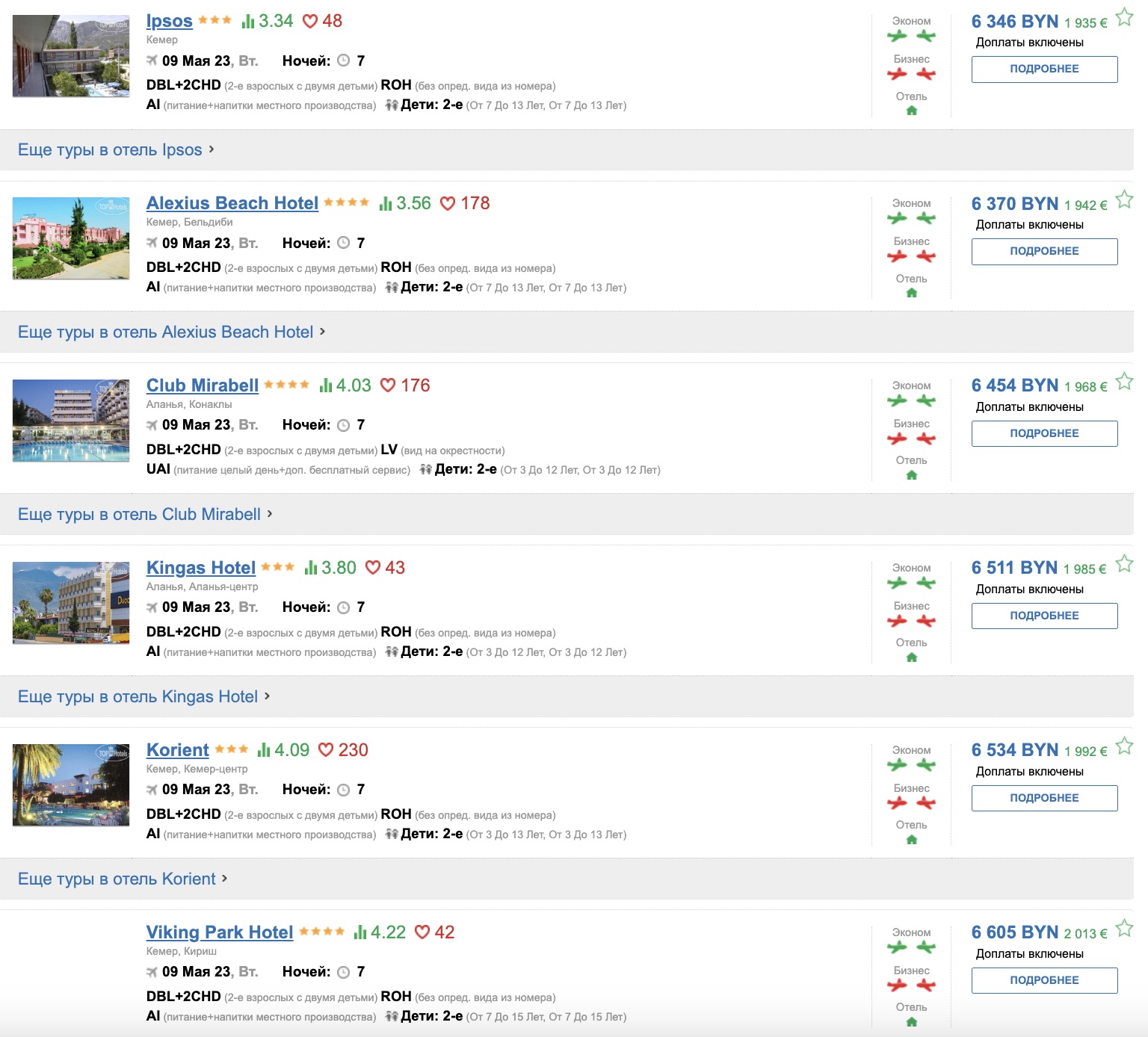
Task: Open the Ipsos hotel link
Action: tap(169, 21)
